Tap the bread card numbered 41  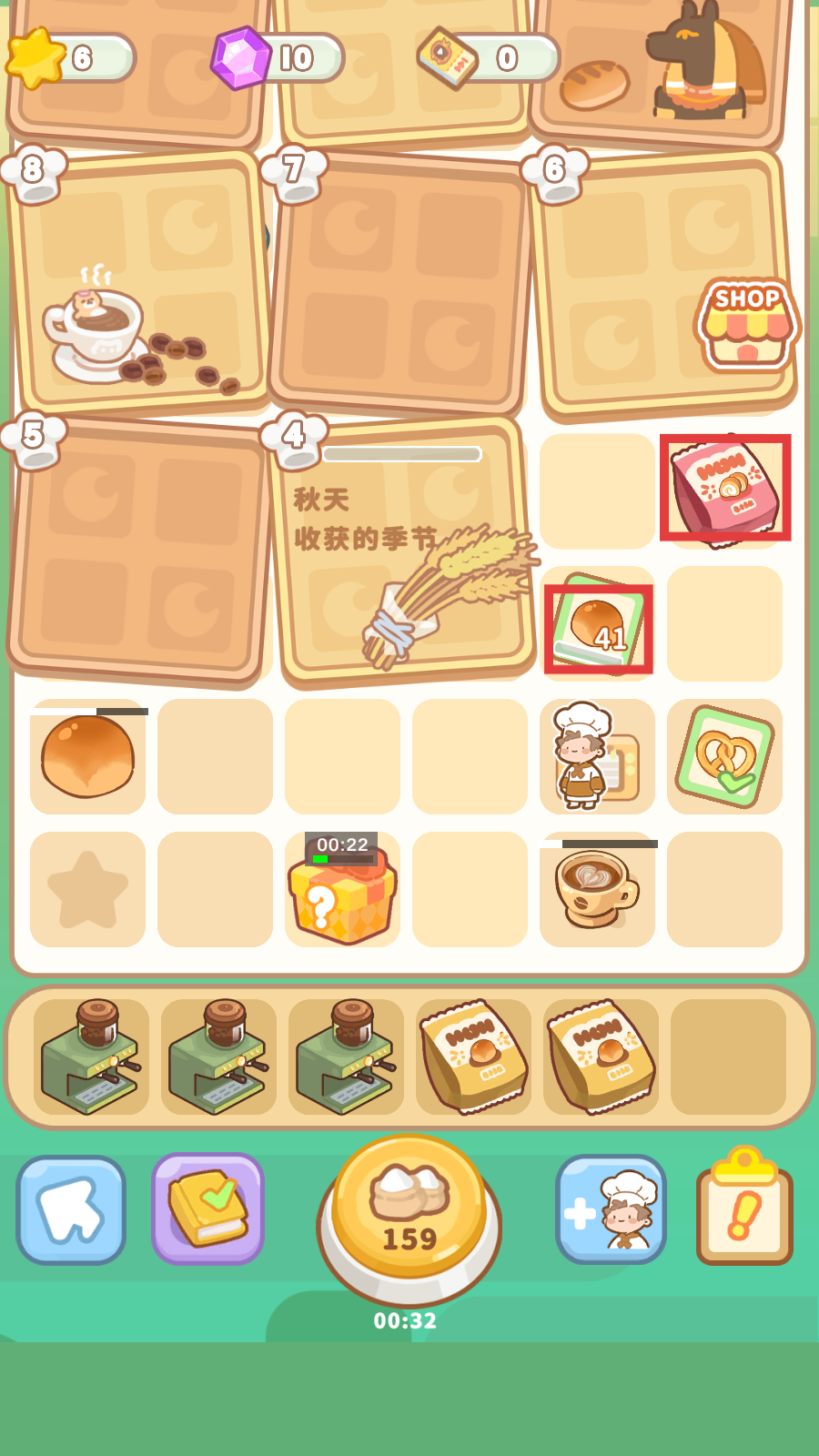click(x=598, y=628)
